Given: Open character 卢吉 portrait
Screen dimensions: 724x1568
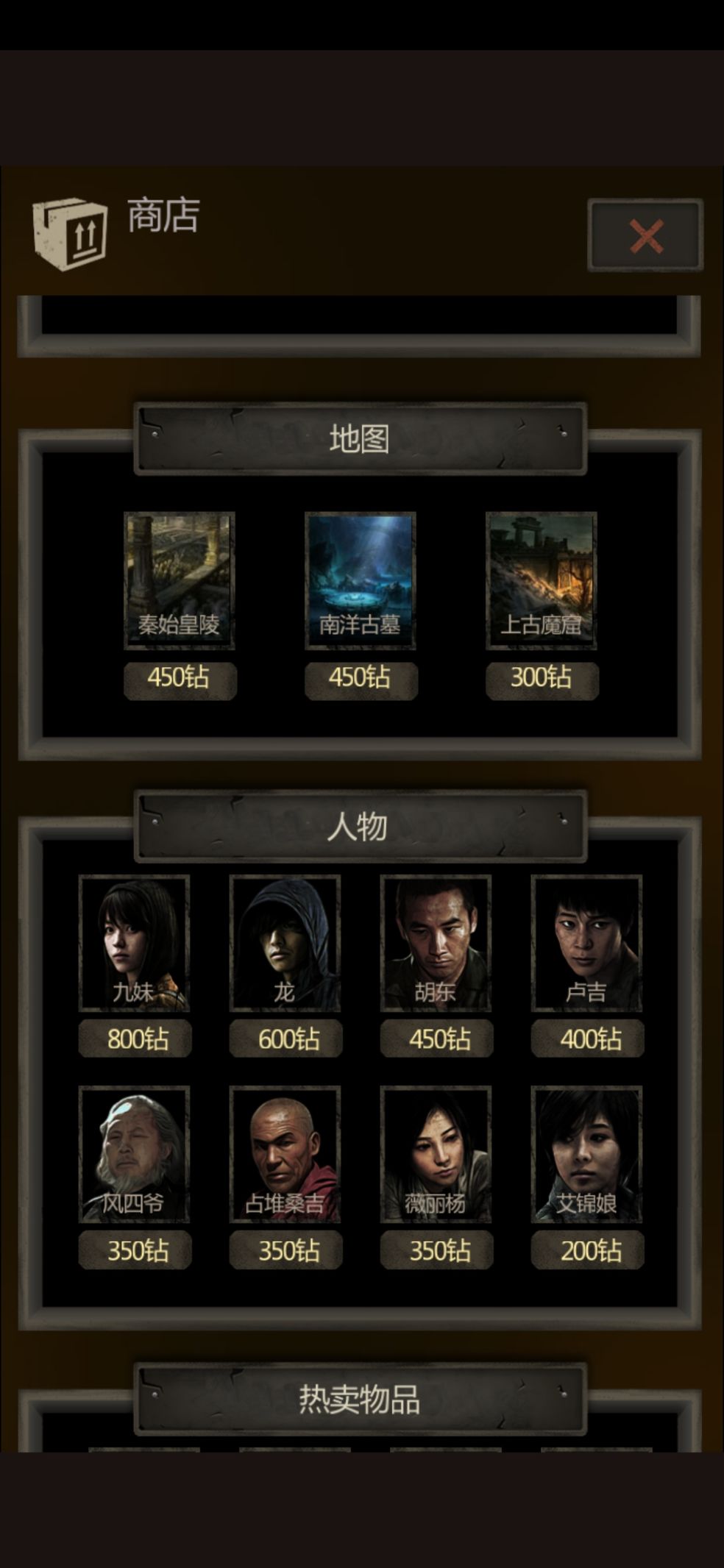Looking at the screenshot, I should (587, 943).
